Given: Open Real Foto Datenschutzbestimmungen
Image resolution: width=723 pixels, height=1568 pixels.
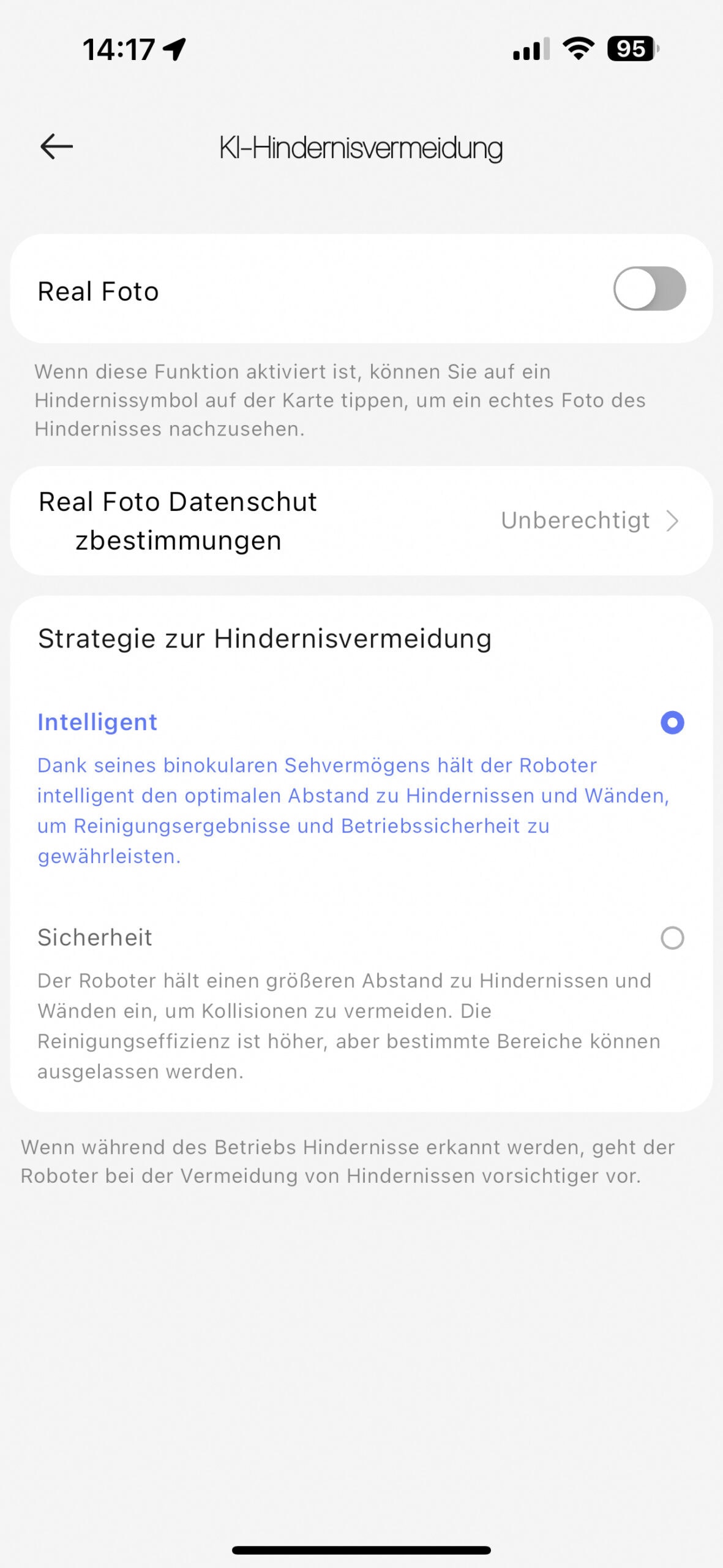Looking at the screenshot, I should pos(361,521).
